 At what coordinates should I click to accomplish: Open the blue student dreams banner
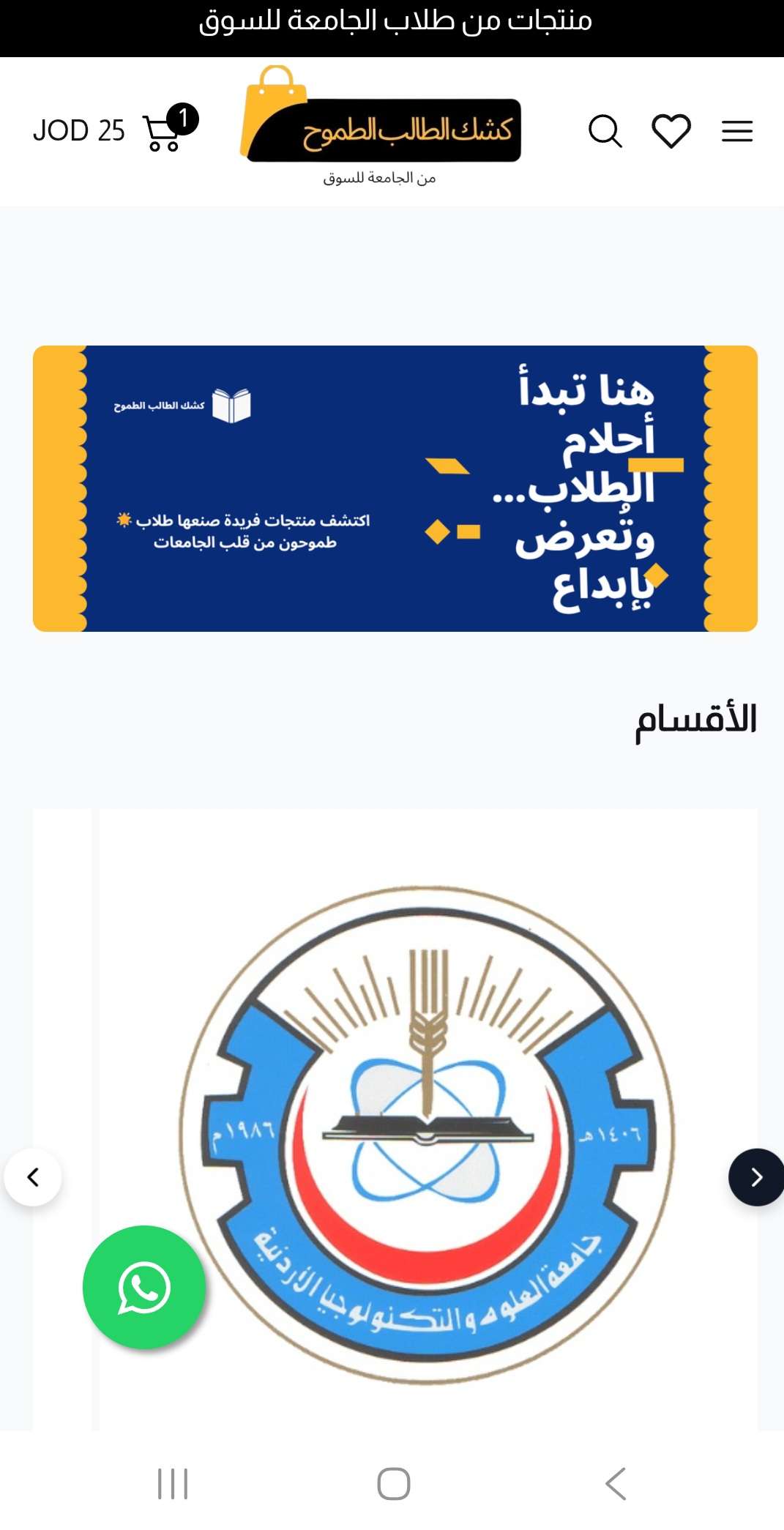tap(395, 488)
